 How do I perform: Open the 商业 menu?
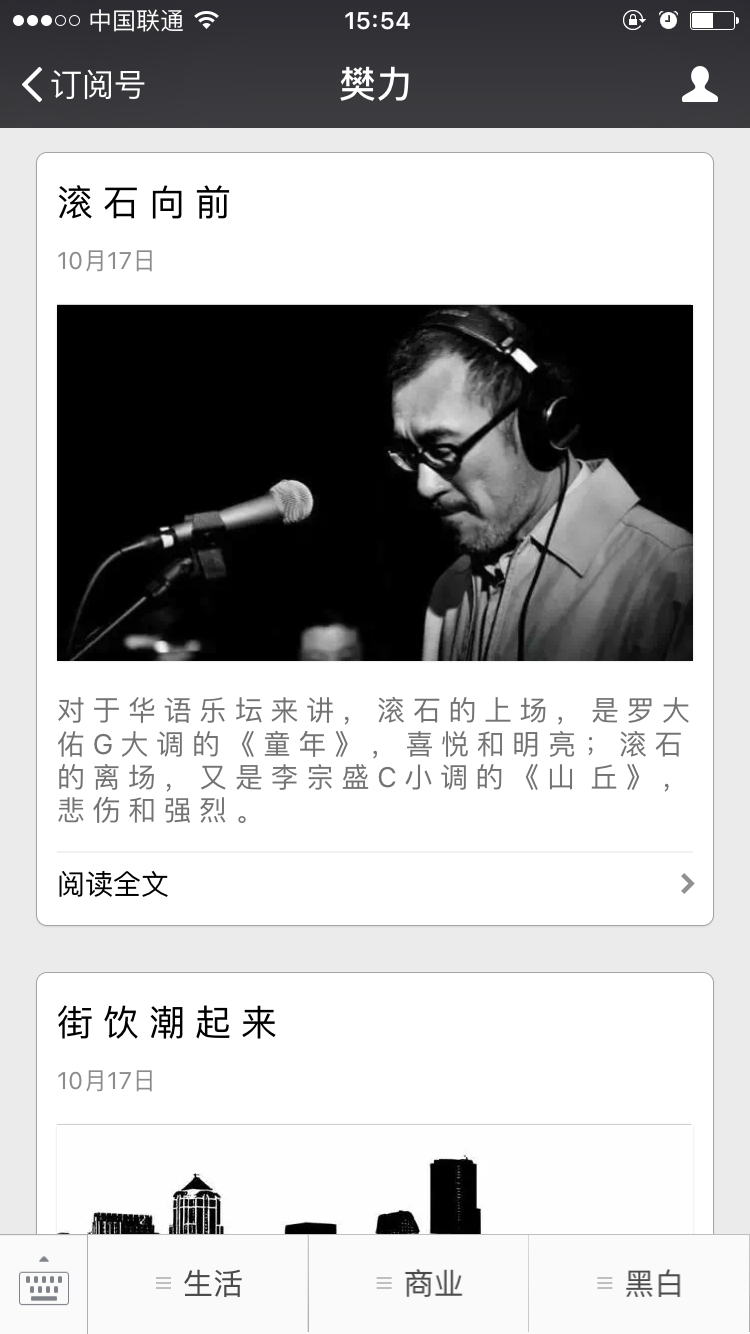click(x=418, y=1285)
